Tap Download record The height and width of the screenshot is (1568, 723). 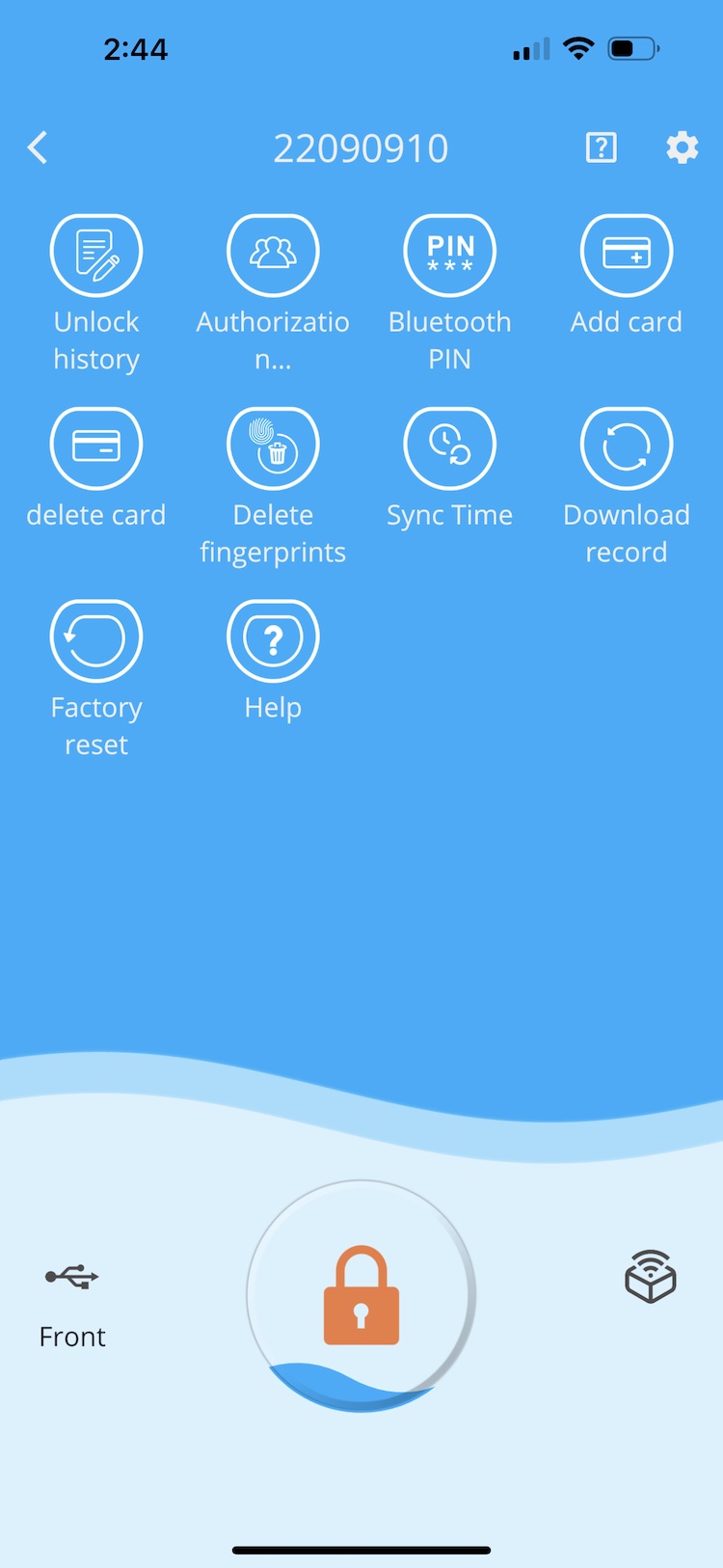626,448
